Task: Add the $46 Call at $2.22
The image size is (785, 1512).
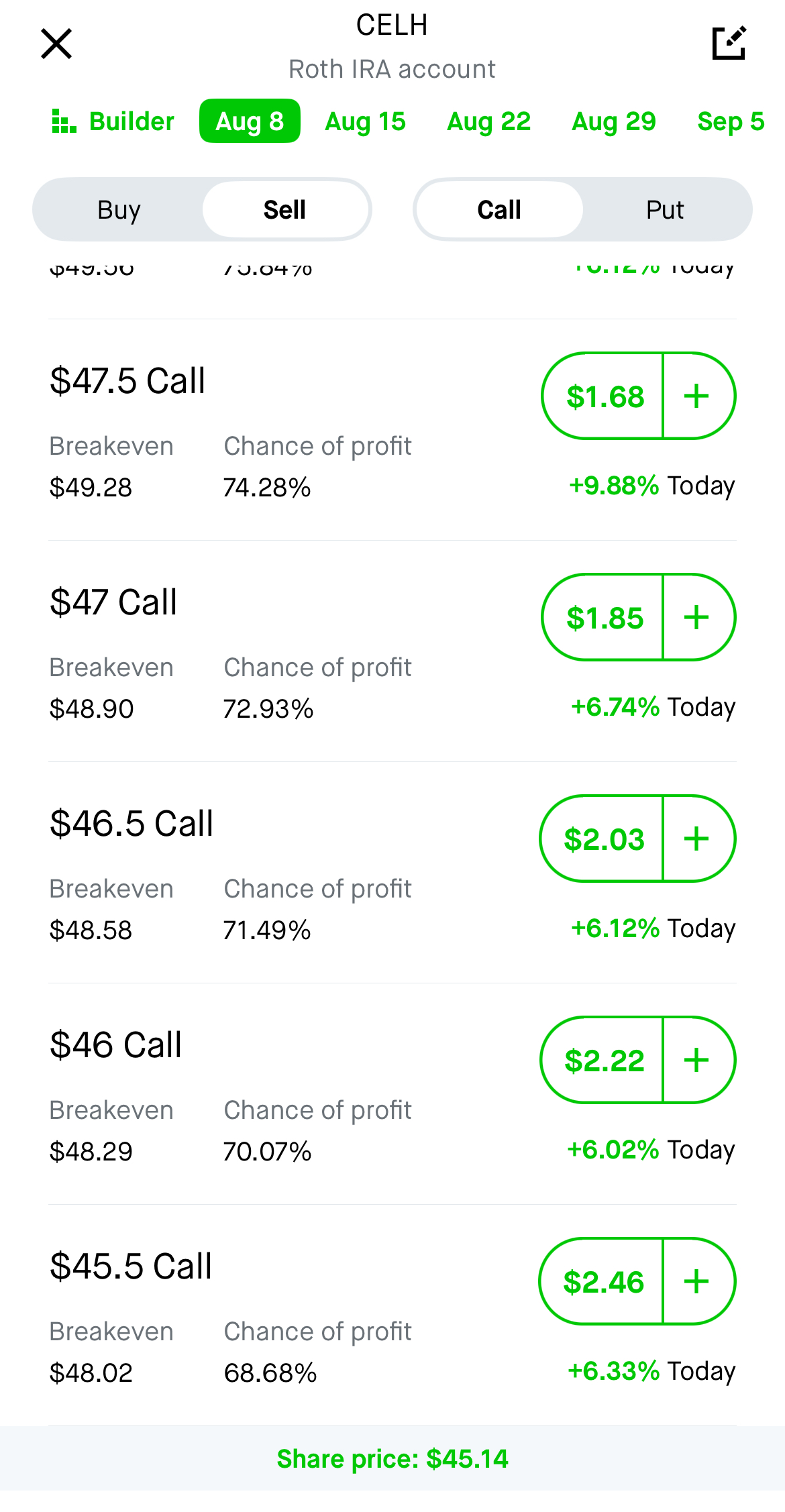Action: [697, 1060]
